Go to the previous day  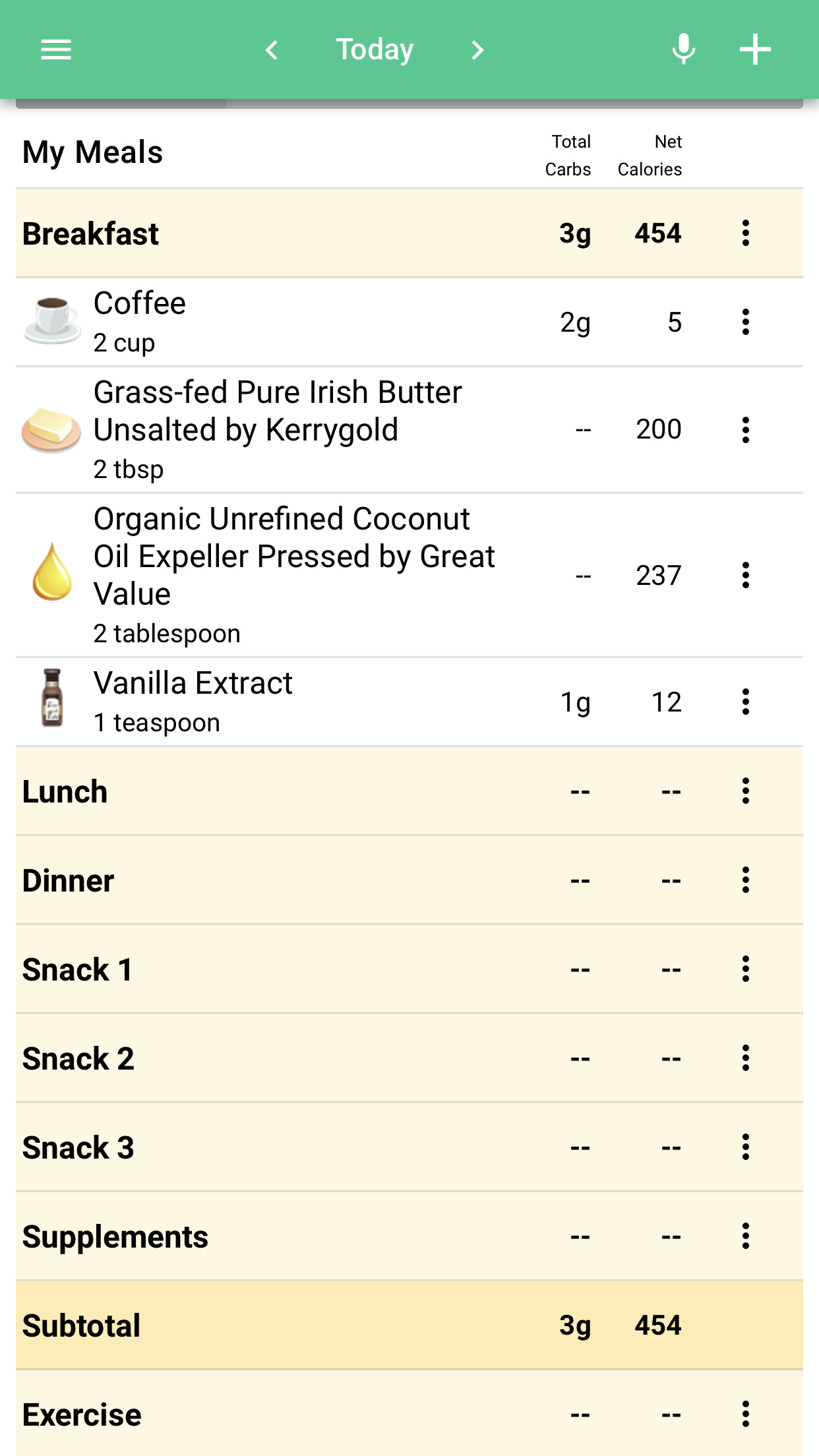(x=271, y=49)
